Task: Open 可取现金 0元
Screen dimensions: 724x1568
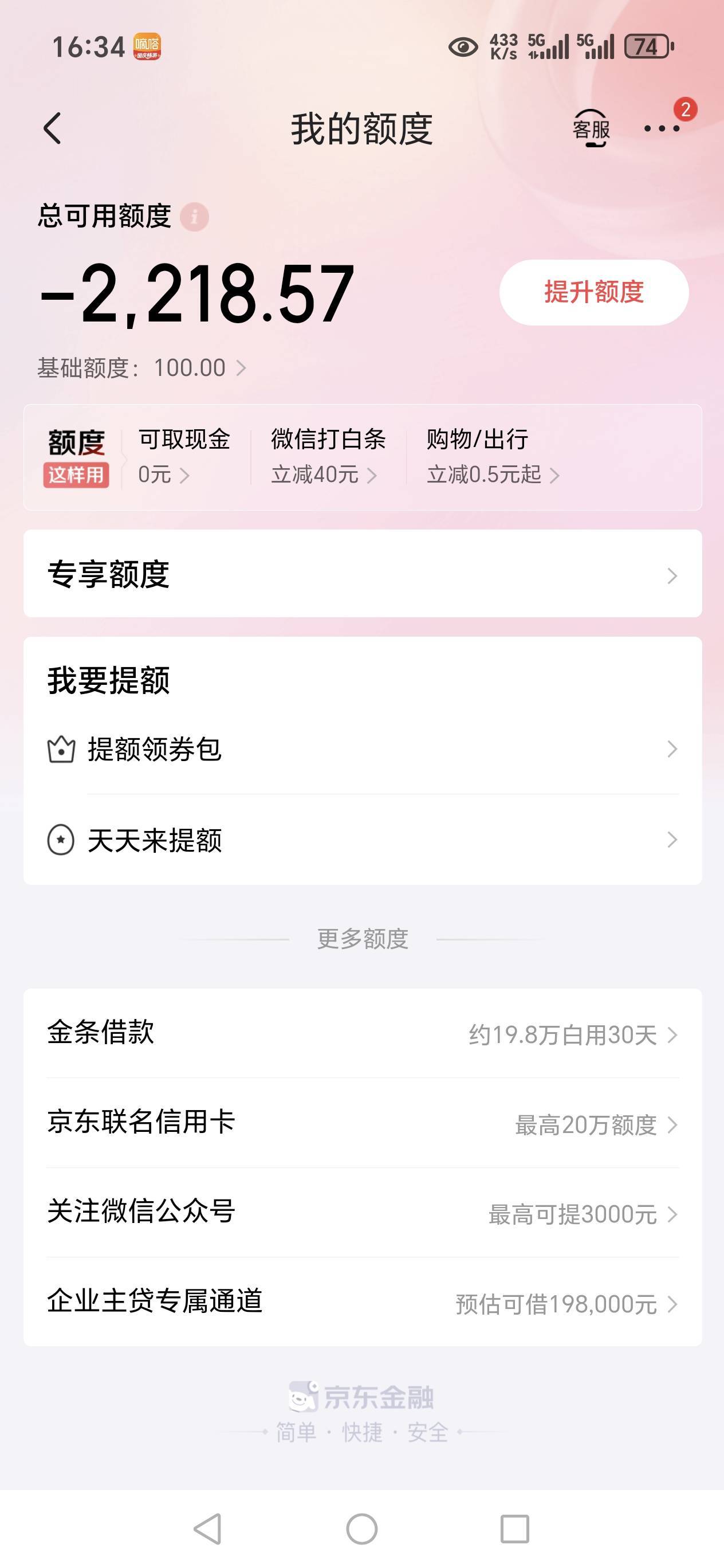Action: pyautogui.click(x=184, y=457)
